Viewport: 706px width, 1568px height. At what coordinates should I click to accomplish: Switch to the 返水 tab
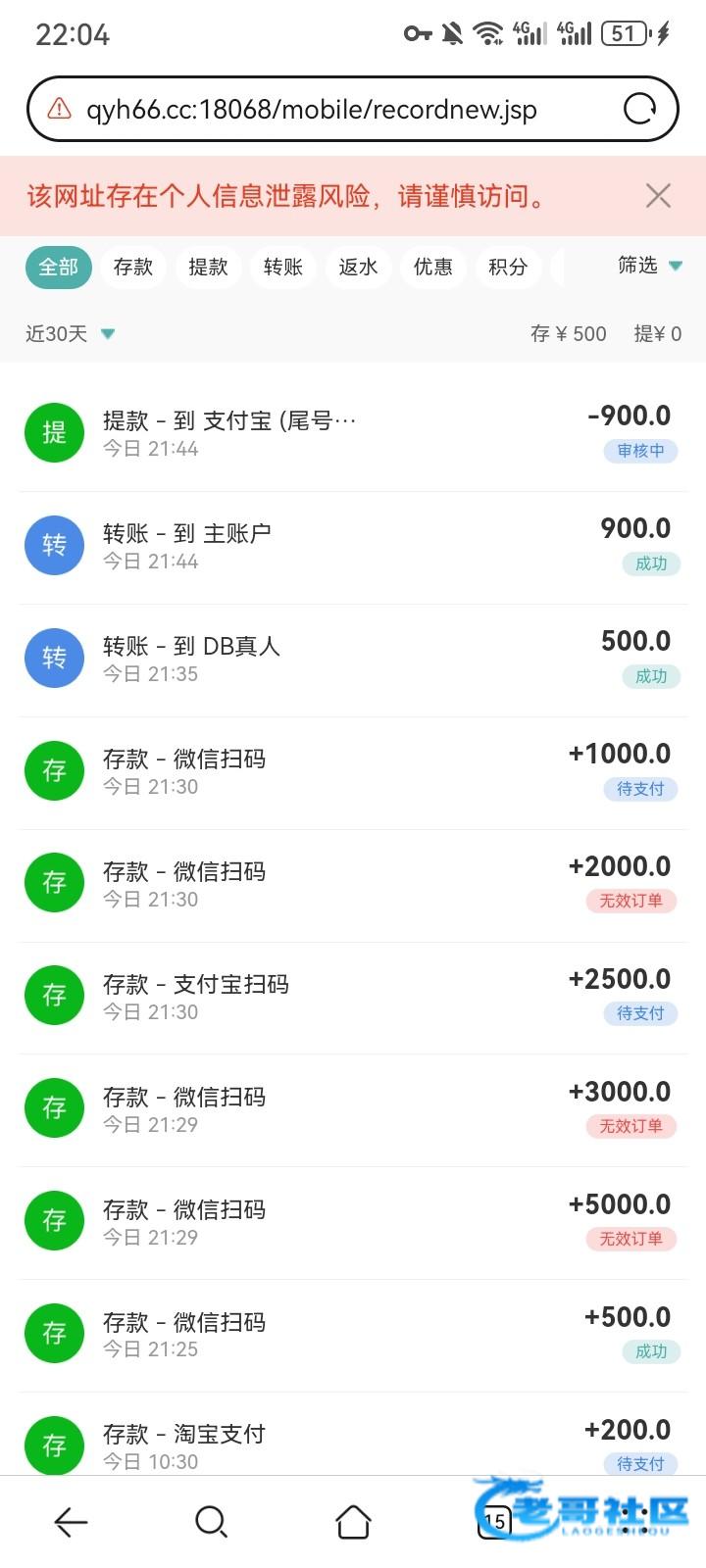click(358, 267)
